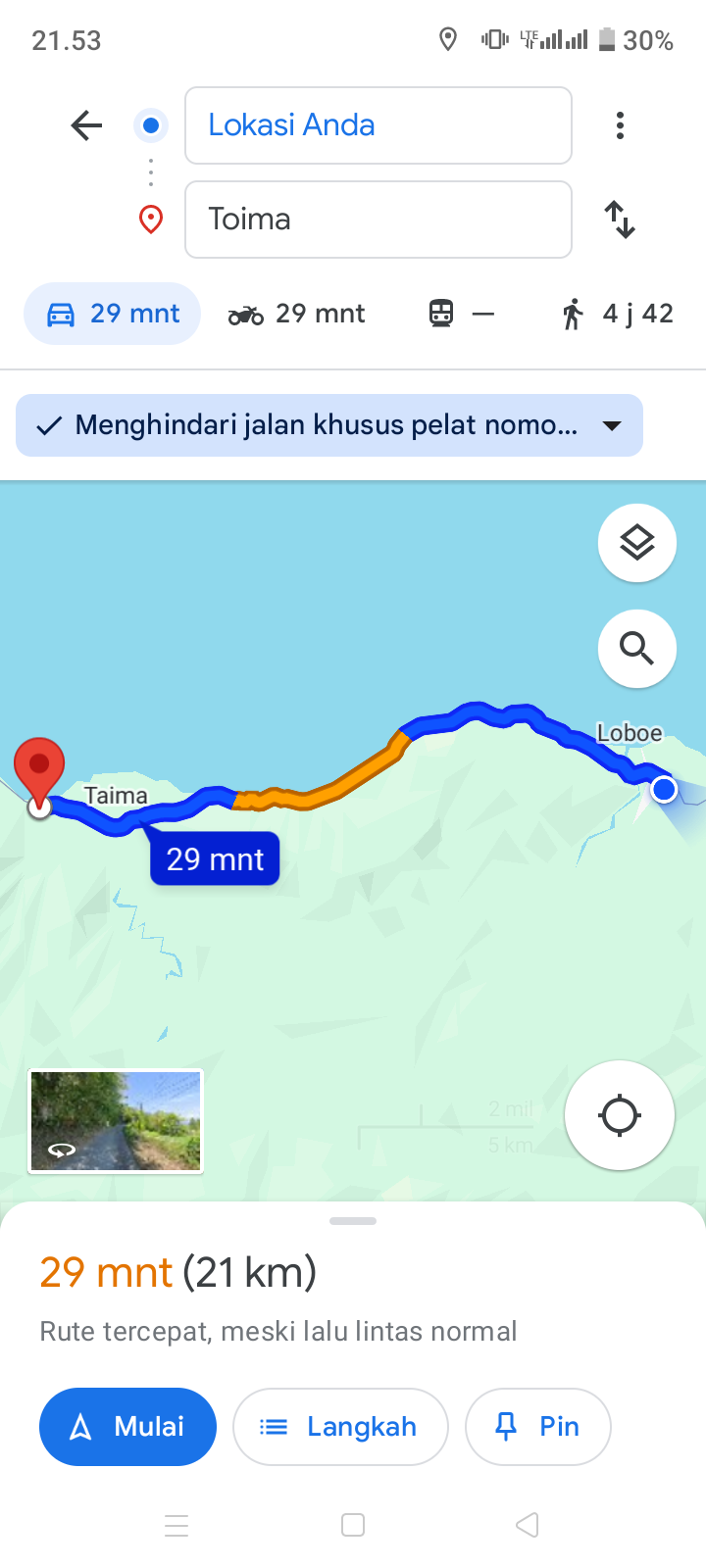Expand the Menghindari jalan khusus route options
The image size is (706, 1568).
click(x=329, y=425)
